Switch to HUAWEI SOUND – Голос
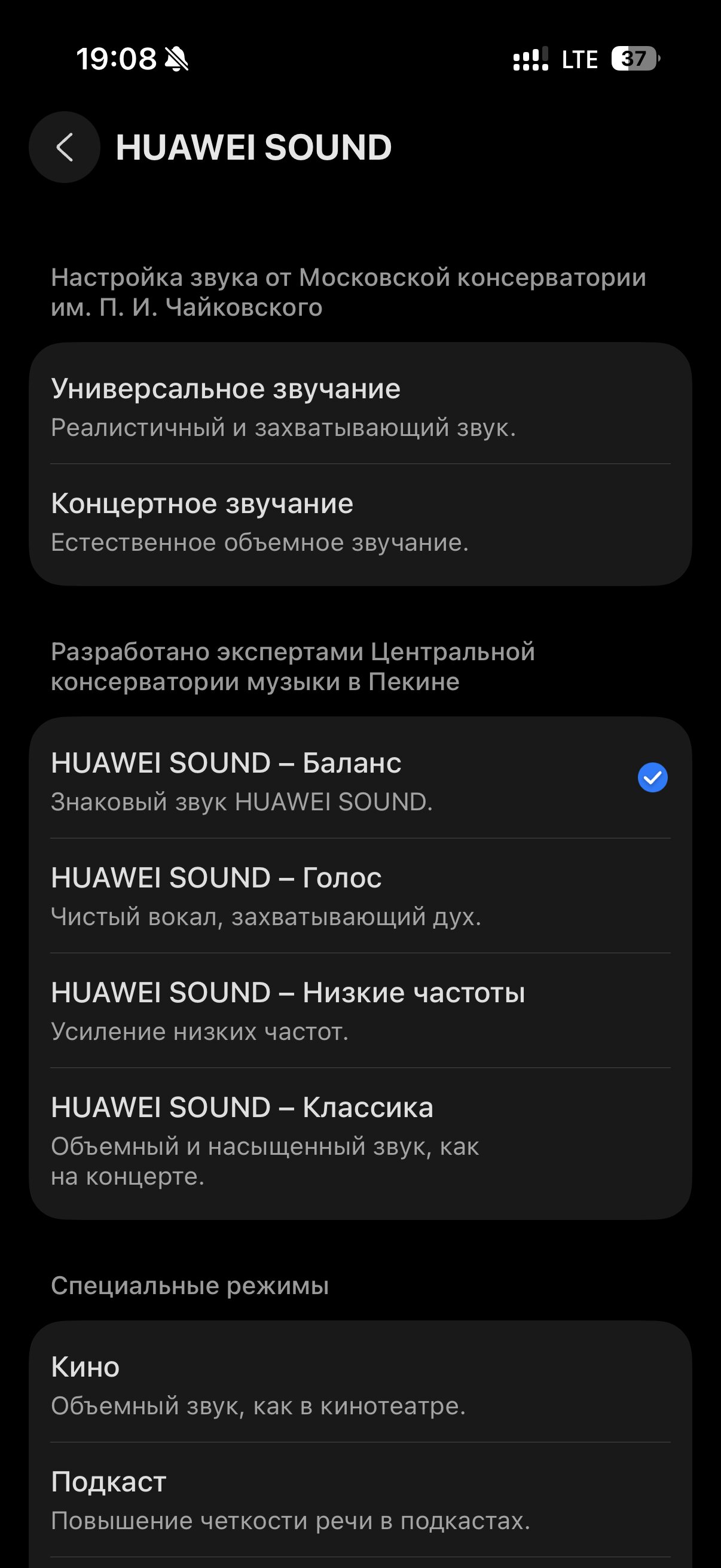 [360, 895]
